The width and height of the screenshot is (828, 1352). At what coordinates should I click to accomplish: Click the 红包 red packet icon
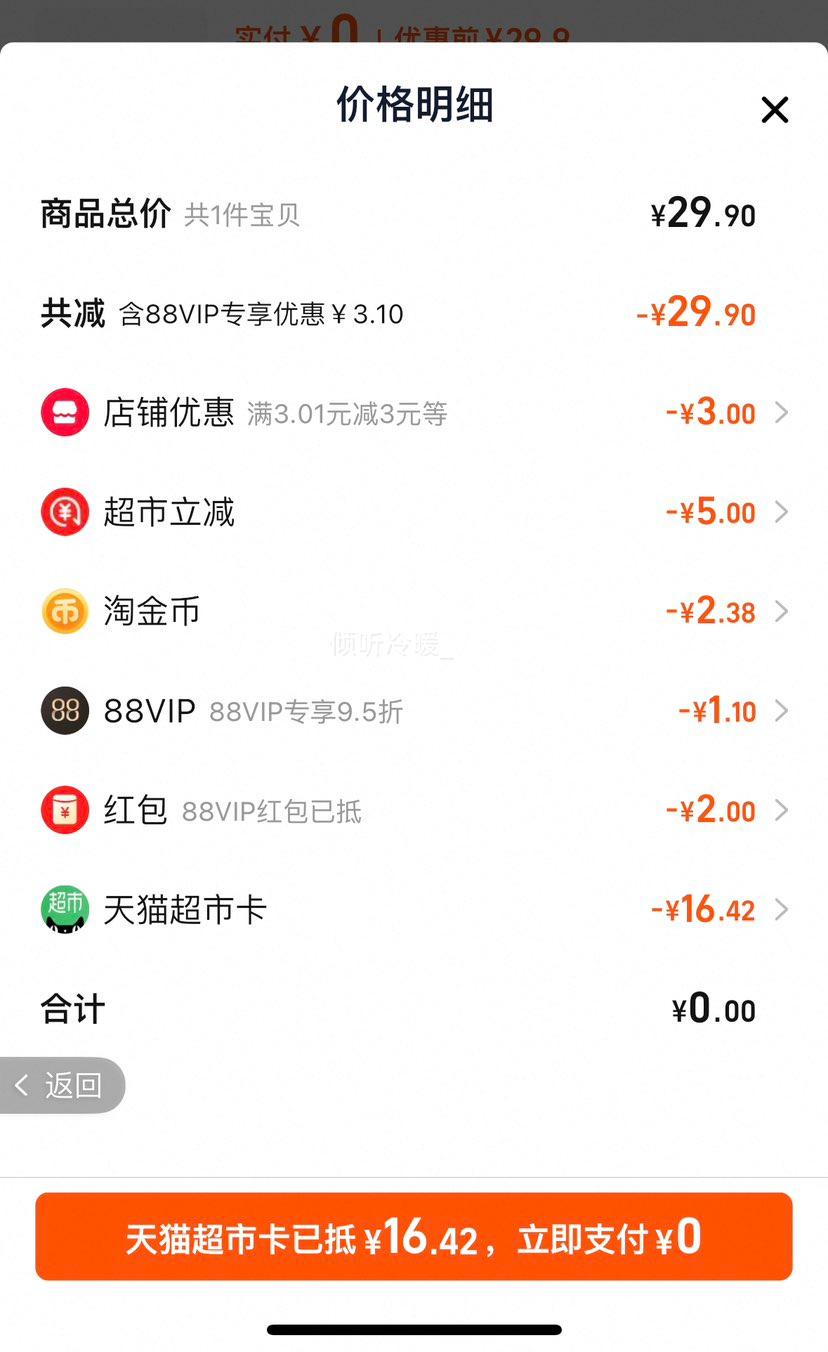64,810
